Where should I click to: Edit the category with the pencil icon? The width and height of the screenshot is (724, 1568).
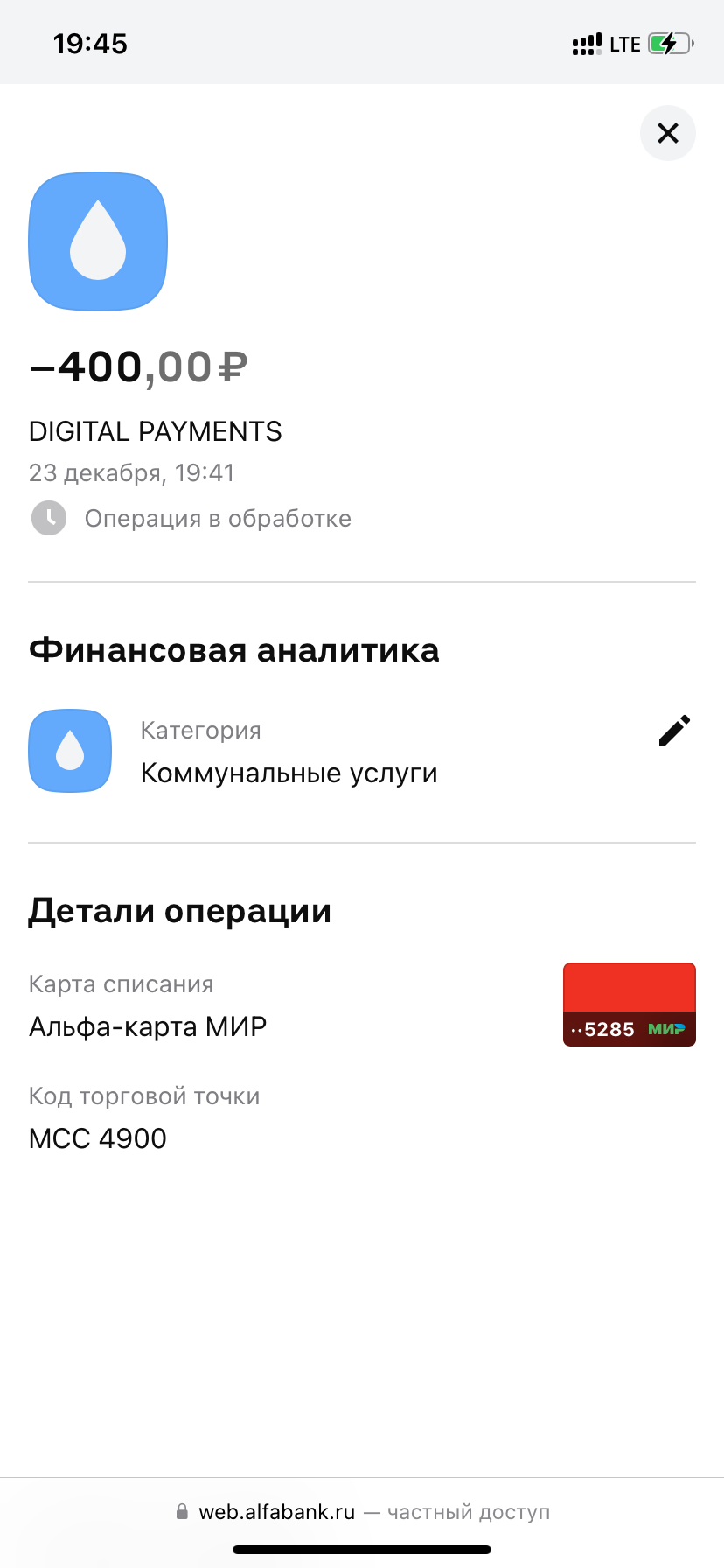point(674,731)
